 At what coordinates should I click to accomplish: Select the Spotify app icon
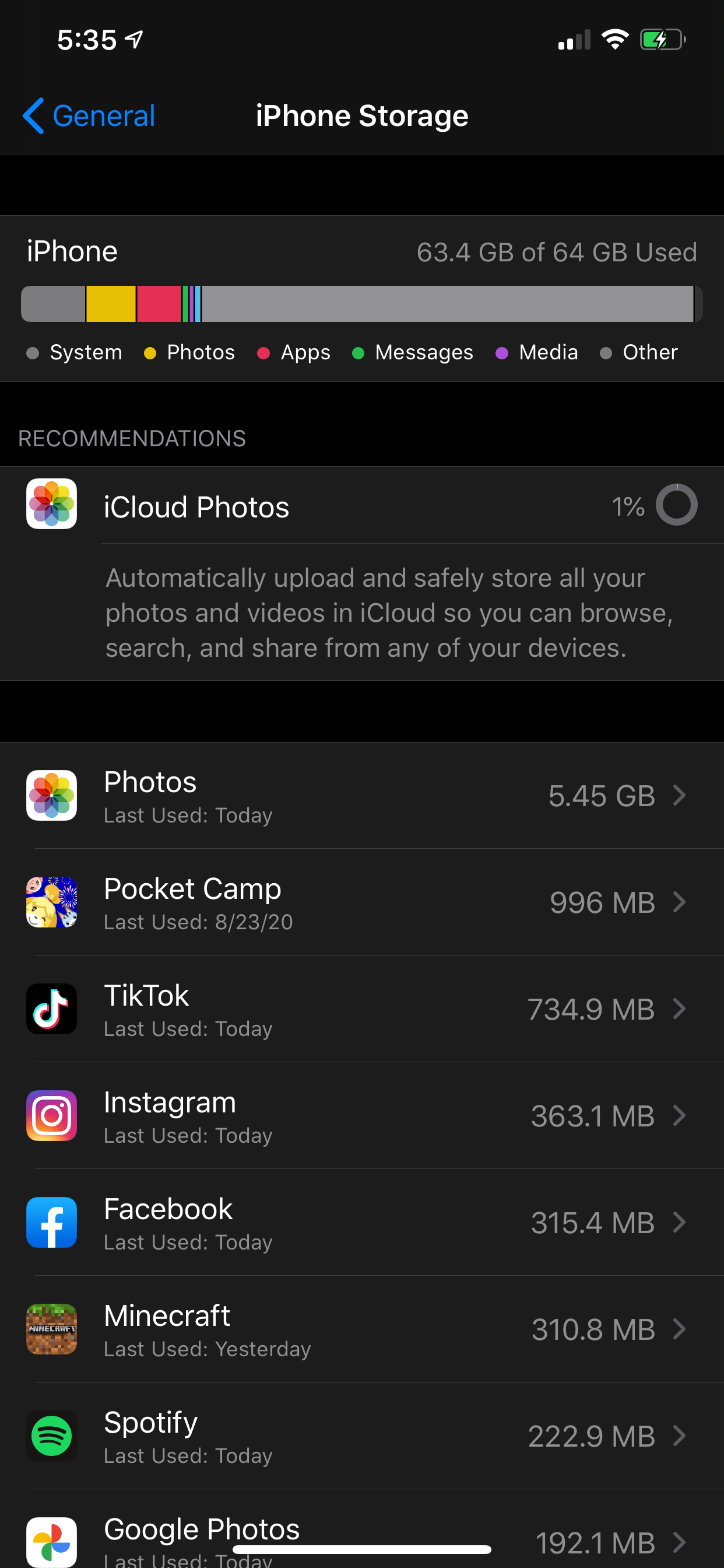click(x=52, y=1437)
